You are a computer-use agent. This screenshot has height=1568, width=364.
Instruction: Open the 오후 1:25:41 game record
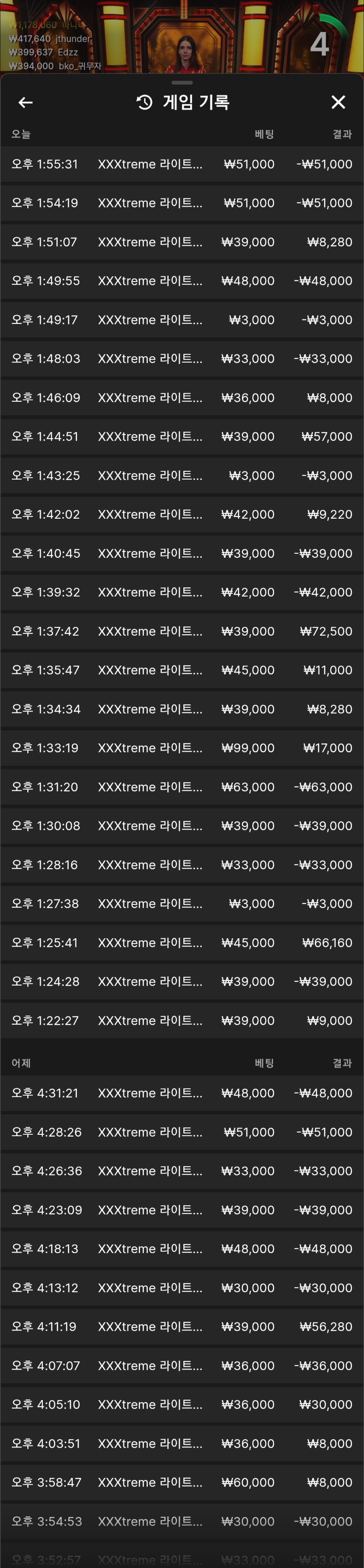point(182,943)
